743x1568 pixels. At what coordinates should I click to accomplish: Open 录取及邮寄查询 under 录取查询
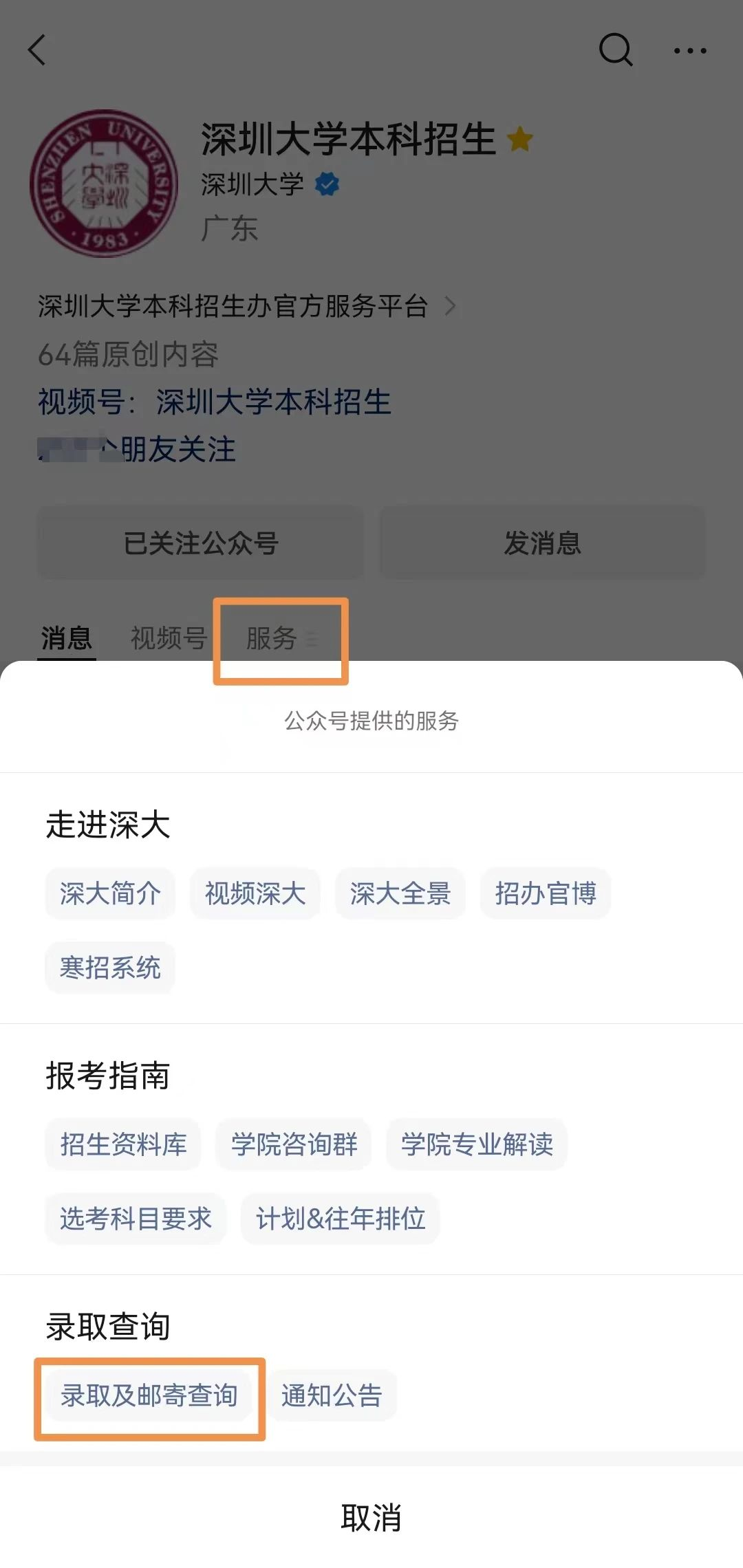coord(149,1395)
